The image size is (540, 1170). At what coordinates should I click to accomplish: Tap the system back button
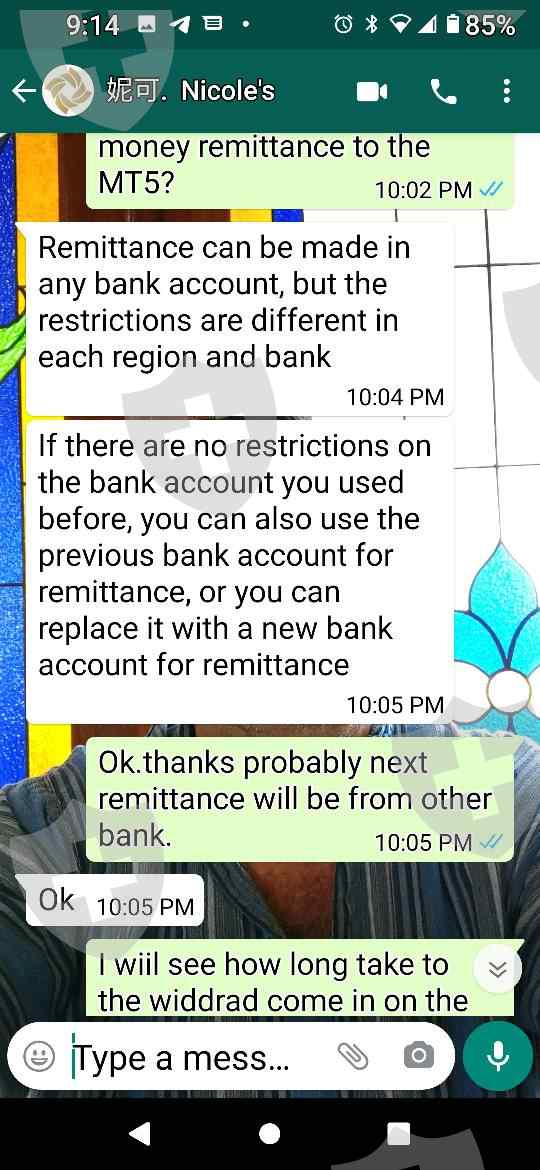click(140, 1133)
